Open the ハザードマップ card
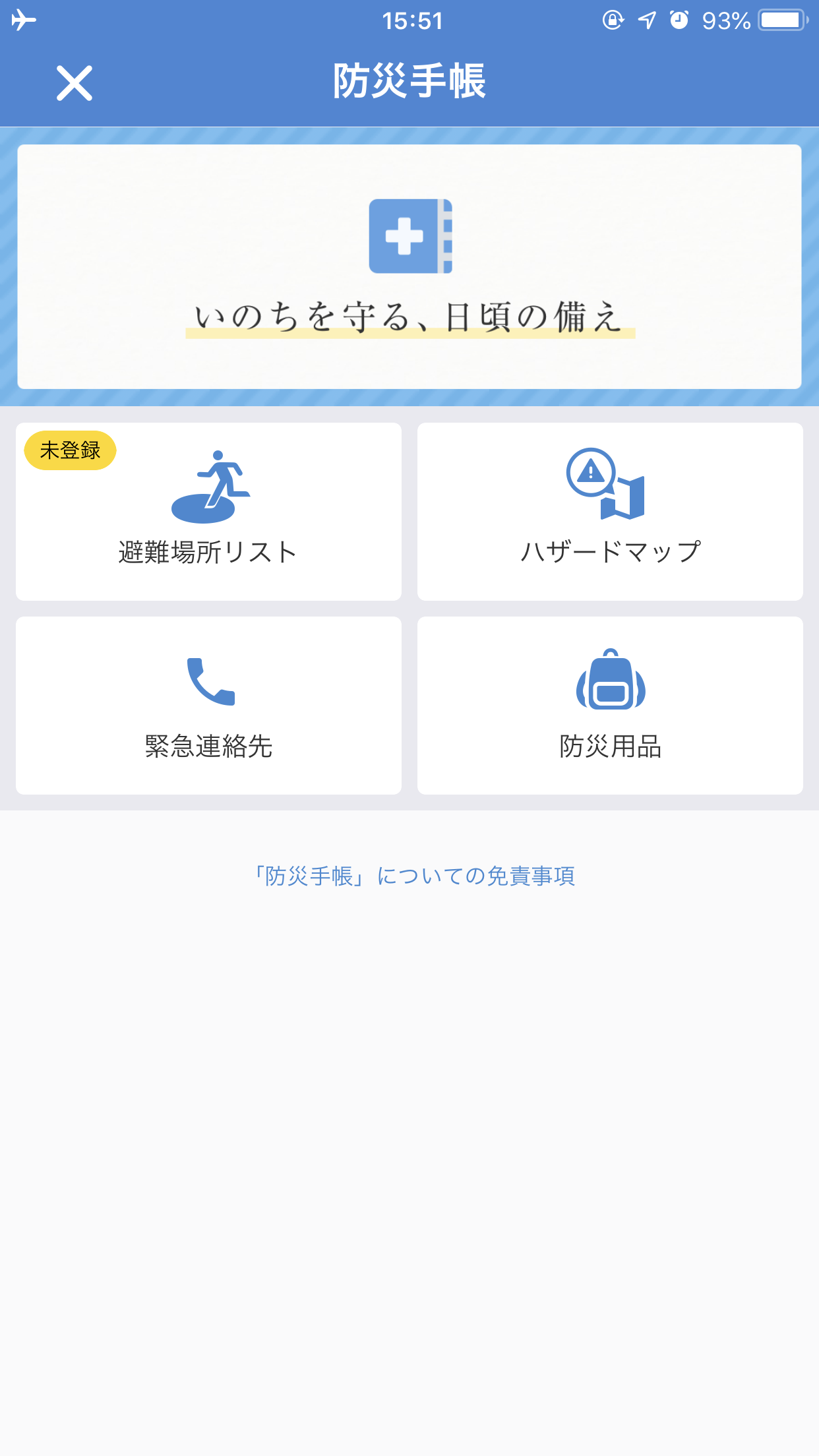 point(610,512)
